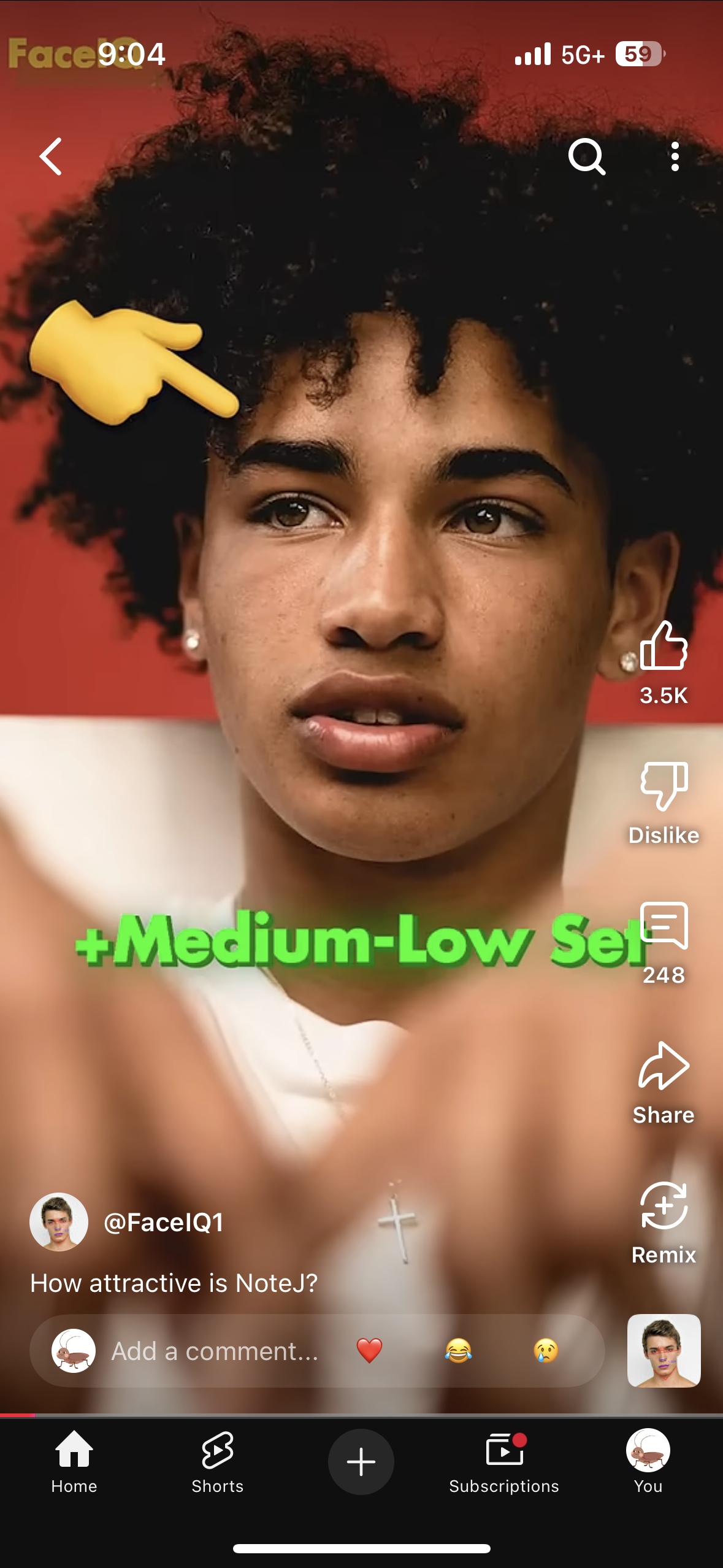Open the sound thumbnail beside the comment bar
Image resolution: width=723 pixels, height=1568 pixels.
[x=664, y=1350]
